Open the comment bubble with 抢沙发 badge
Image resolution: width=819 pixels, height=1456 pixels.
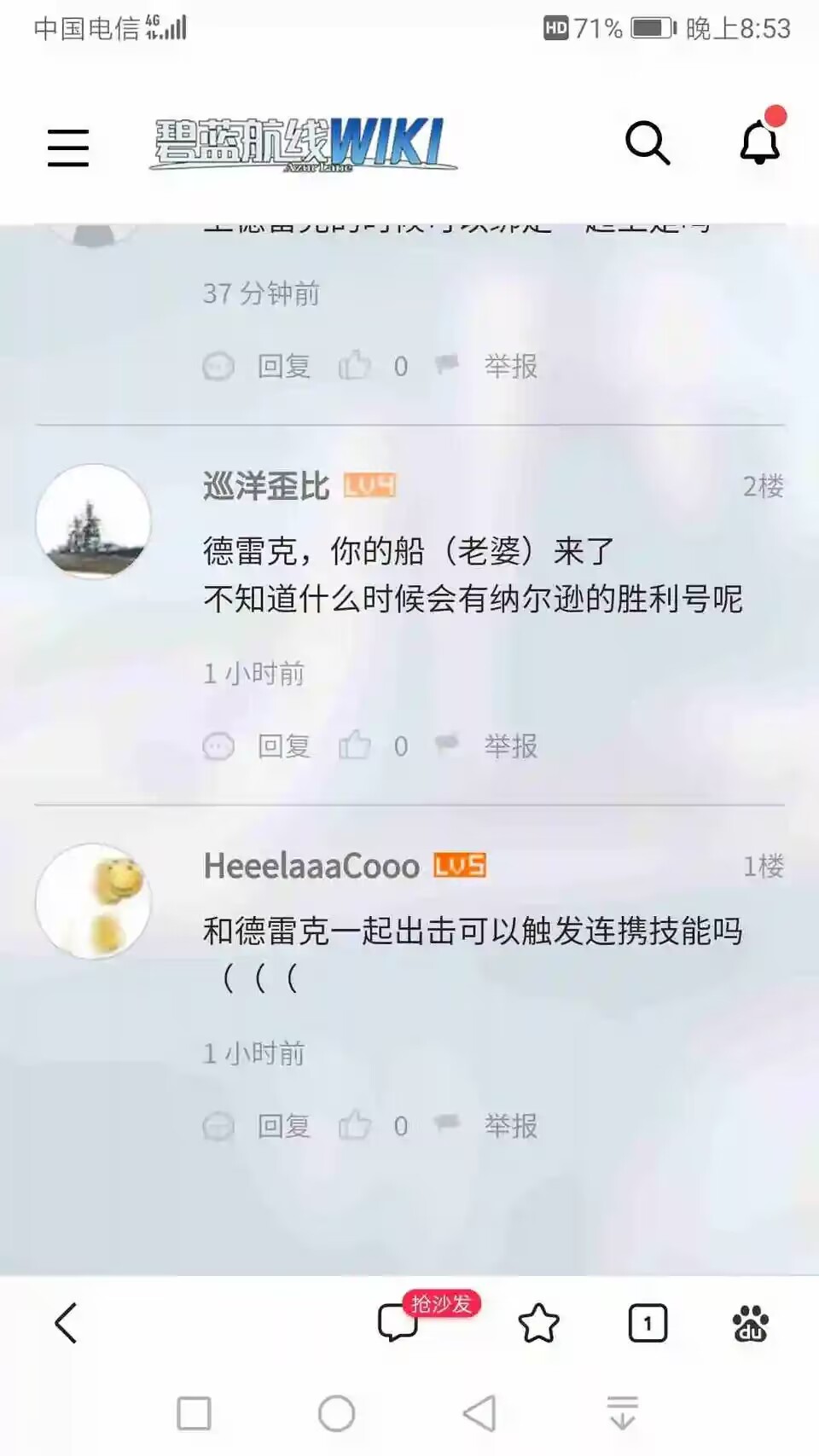coord(399,1323)
